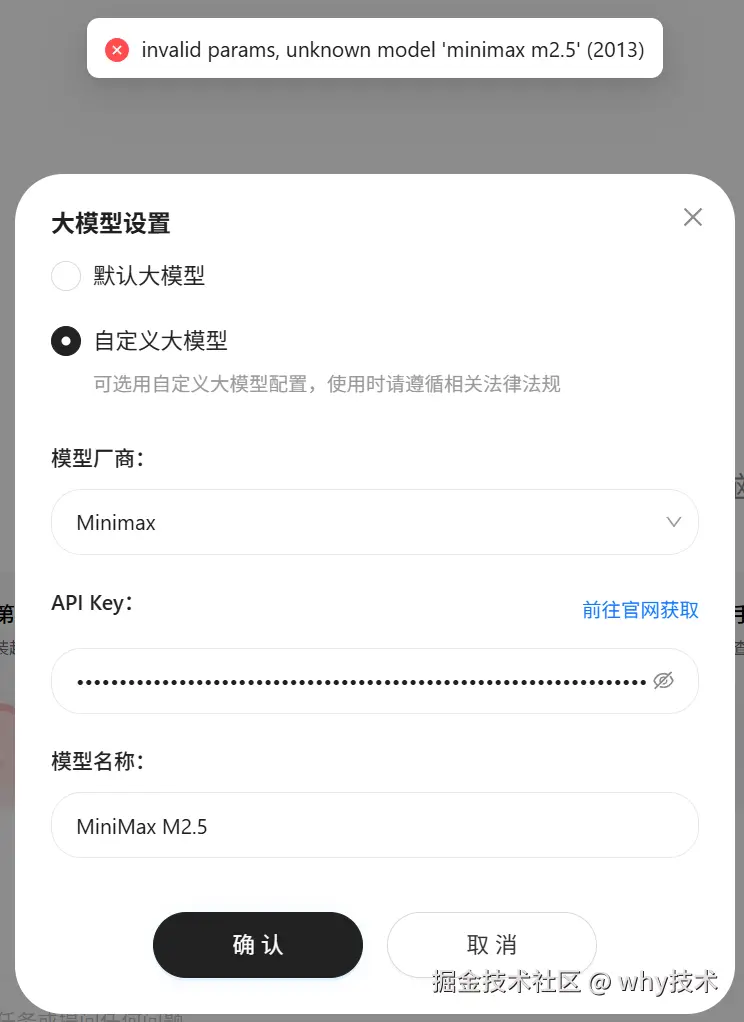
Task: Tap the API Key input field
Action: tap(360, 681)
